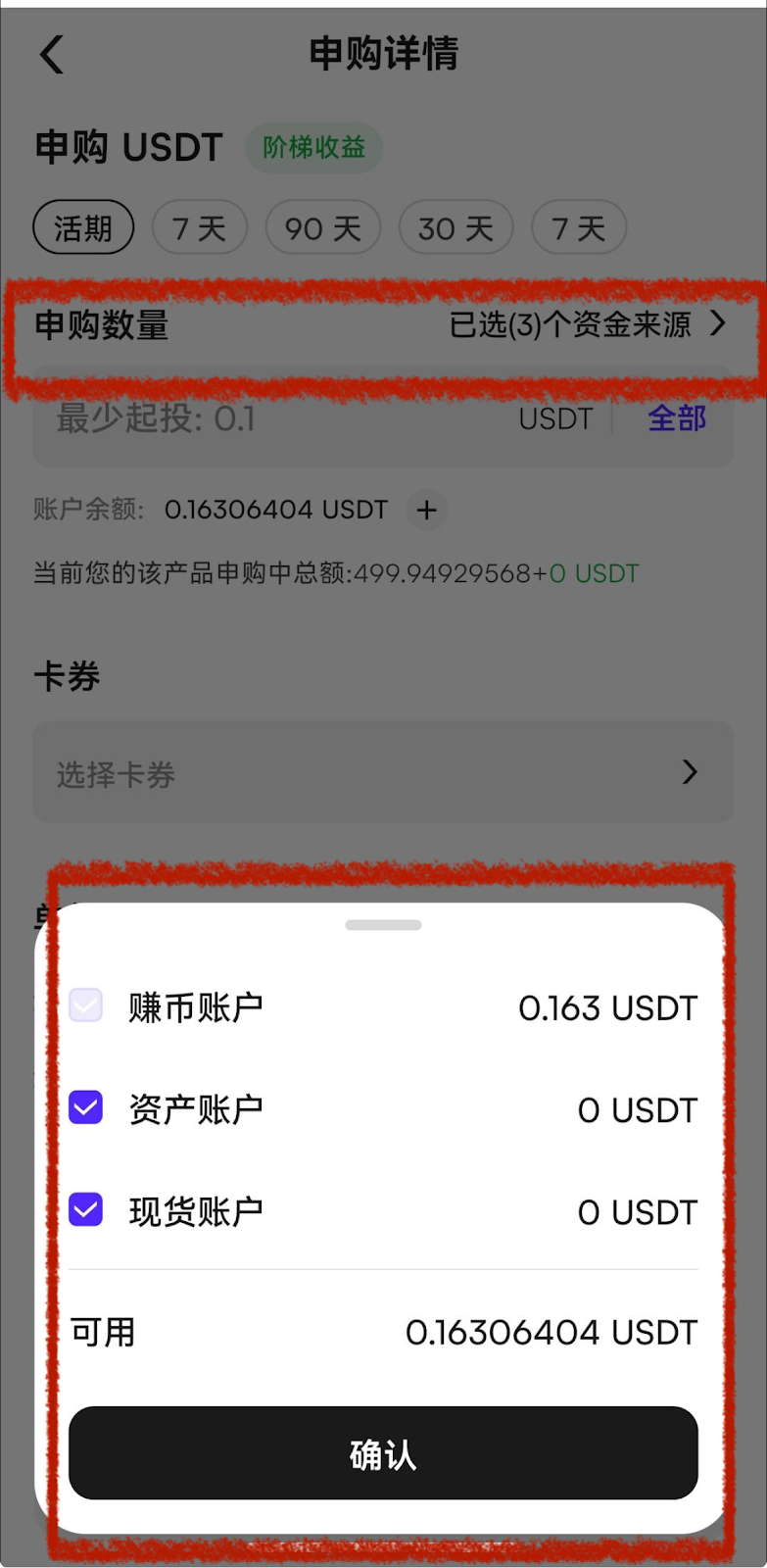The image size is (767, 1568).
Task: Toggle the 赚币账户 checkbox
Action: point(86,1006)
